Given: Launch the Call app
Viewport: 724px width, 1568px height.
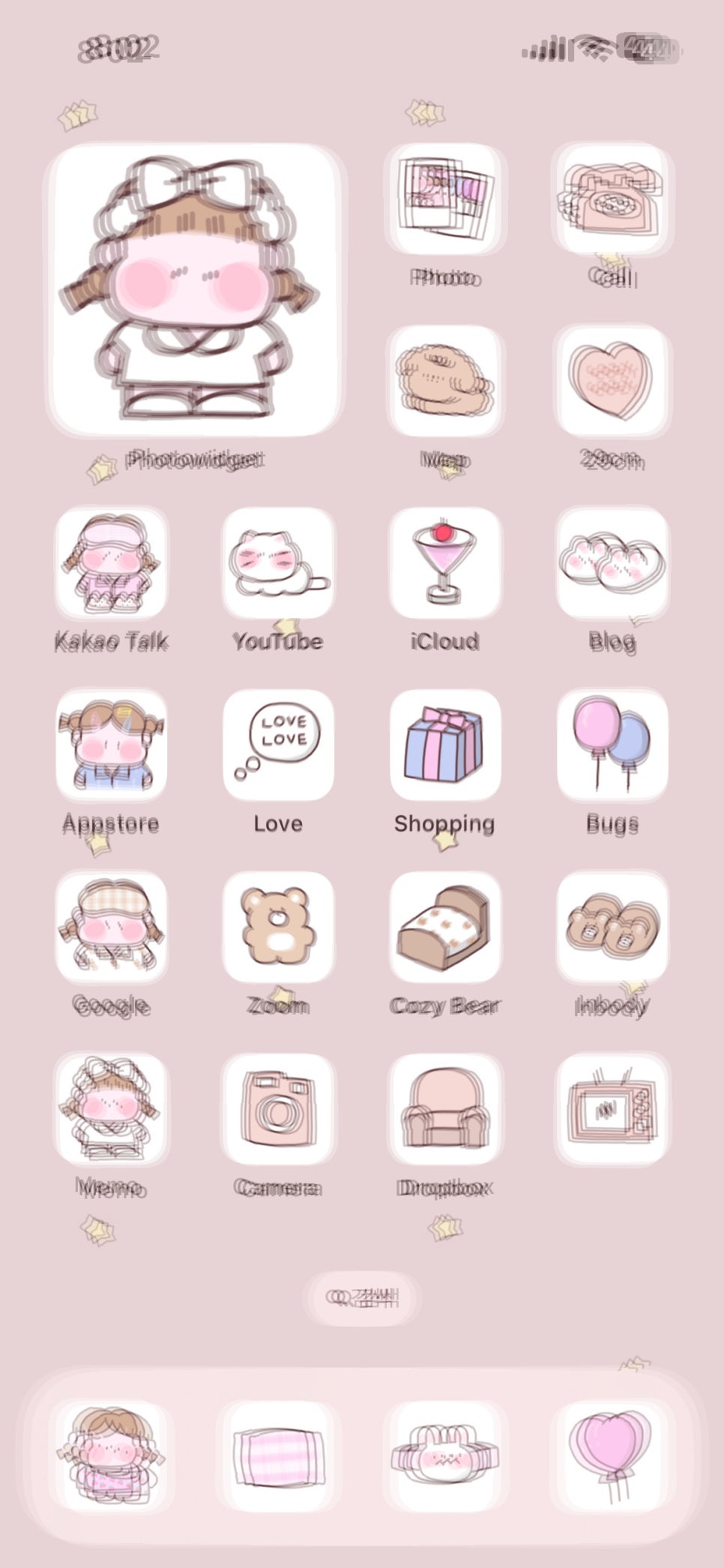Looking at the screenshot, I should tap(612, 200).
